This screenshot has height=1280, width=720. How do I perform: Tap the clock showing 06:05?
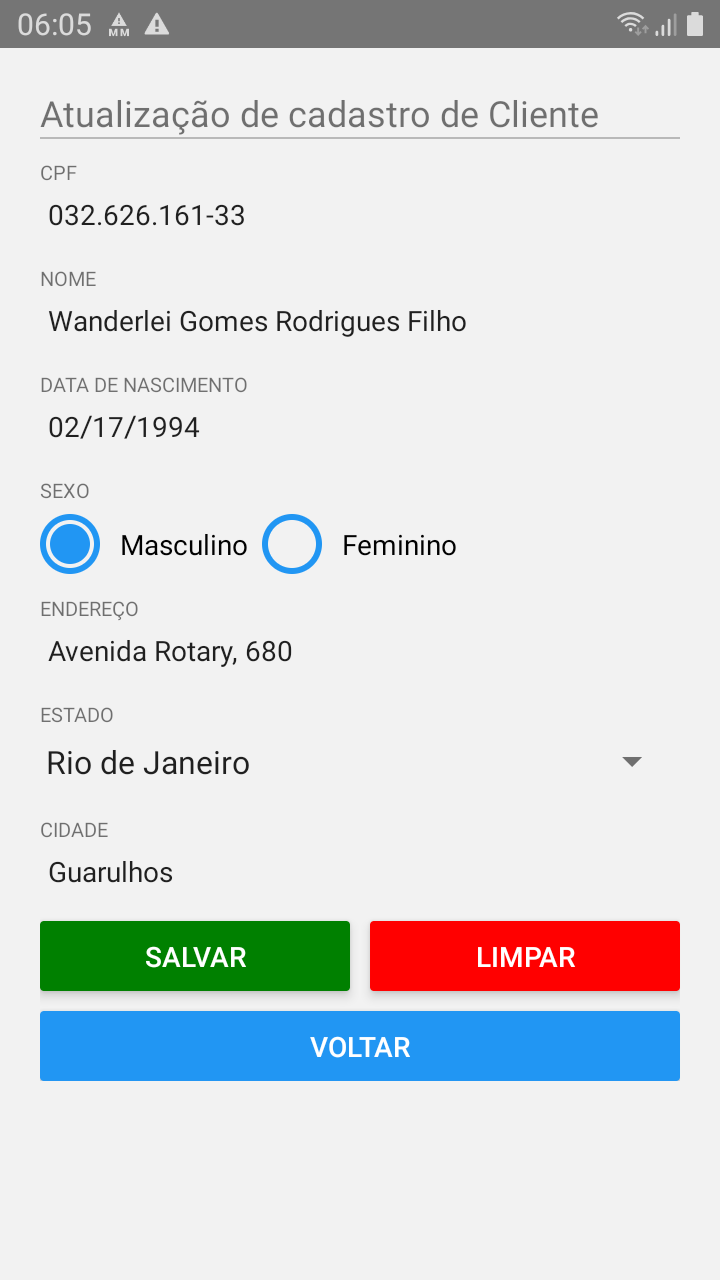coord(57,24)
